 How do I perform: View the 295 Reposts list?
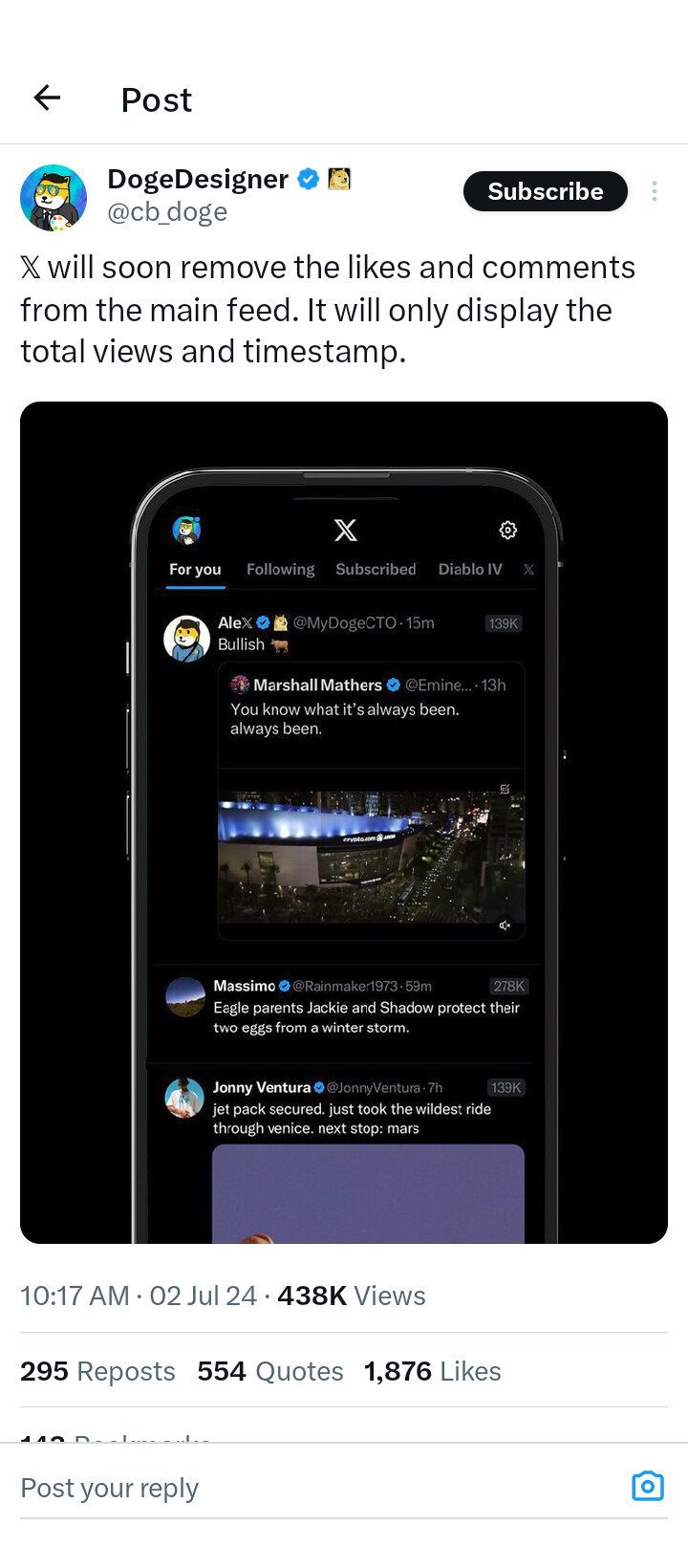(x=97, y=1371)
